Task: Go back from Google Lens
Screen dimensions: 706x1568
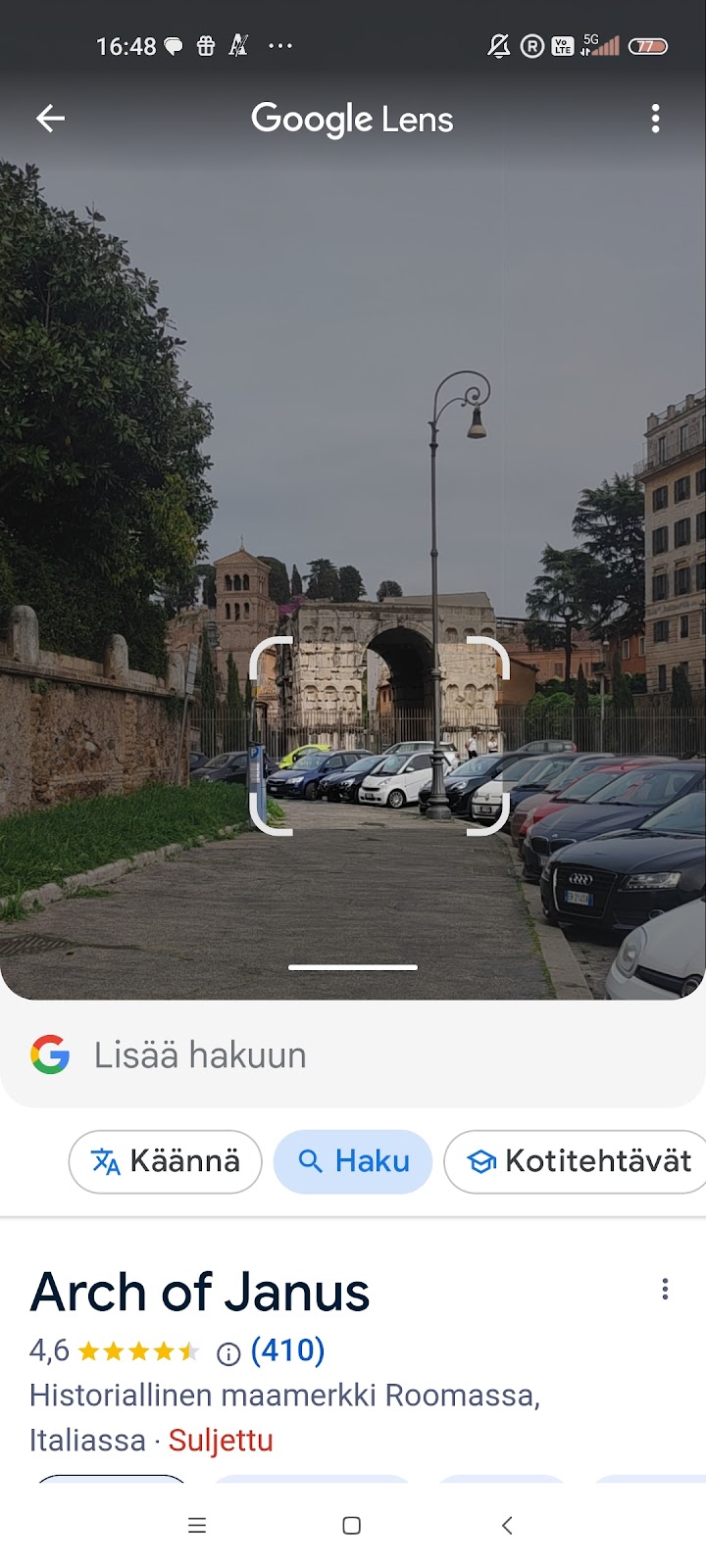Action: point(50,119)
